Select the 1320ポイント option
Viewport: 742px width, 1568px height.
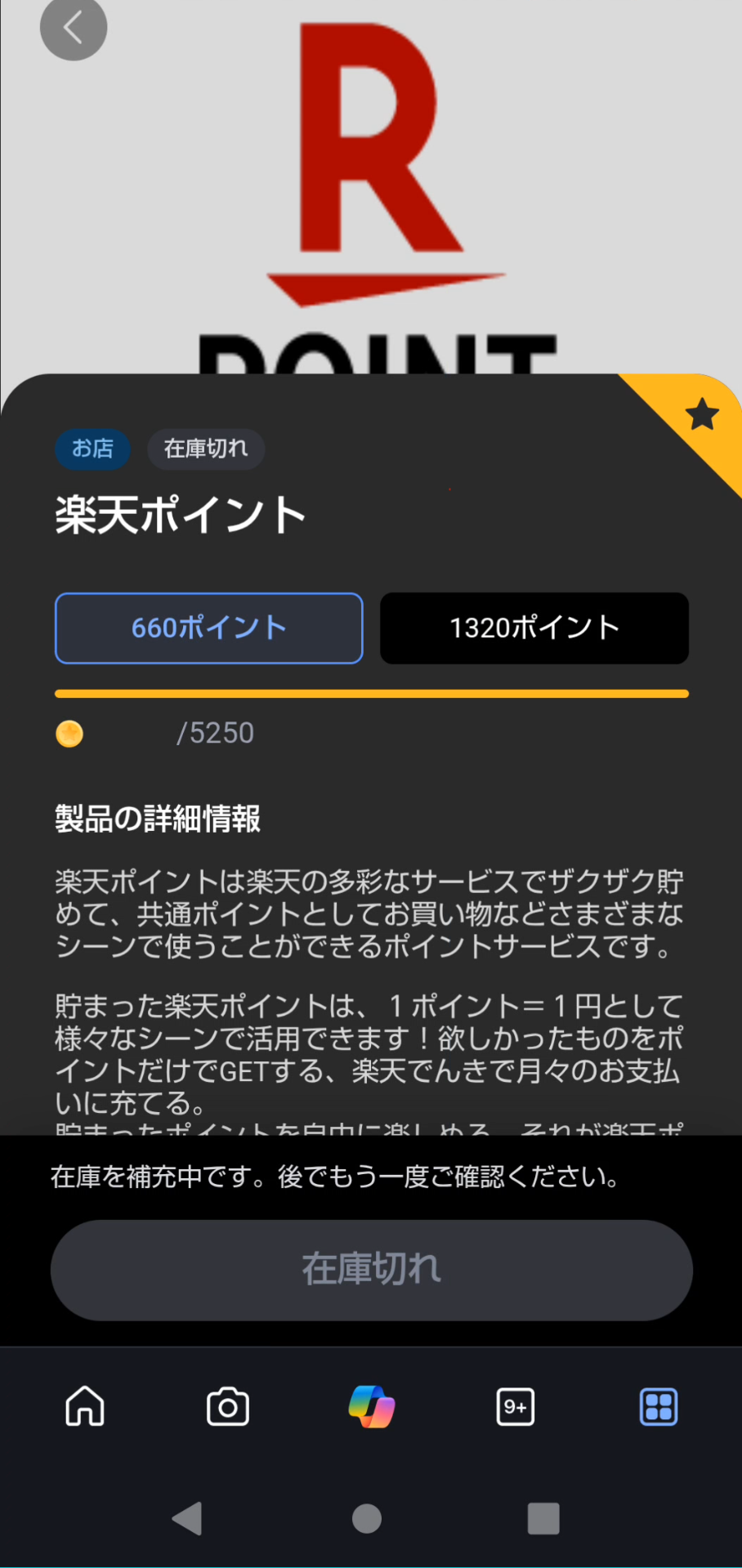[x=534, y=628]
